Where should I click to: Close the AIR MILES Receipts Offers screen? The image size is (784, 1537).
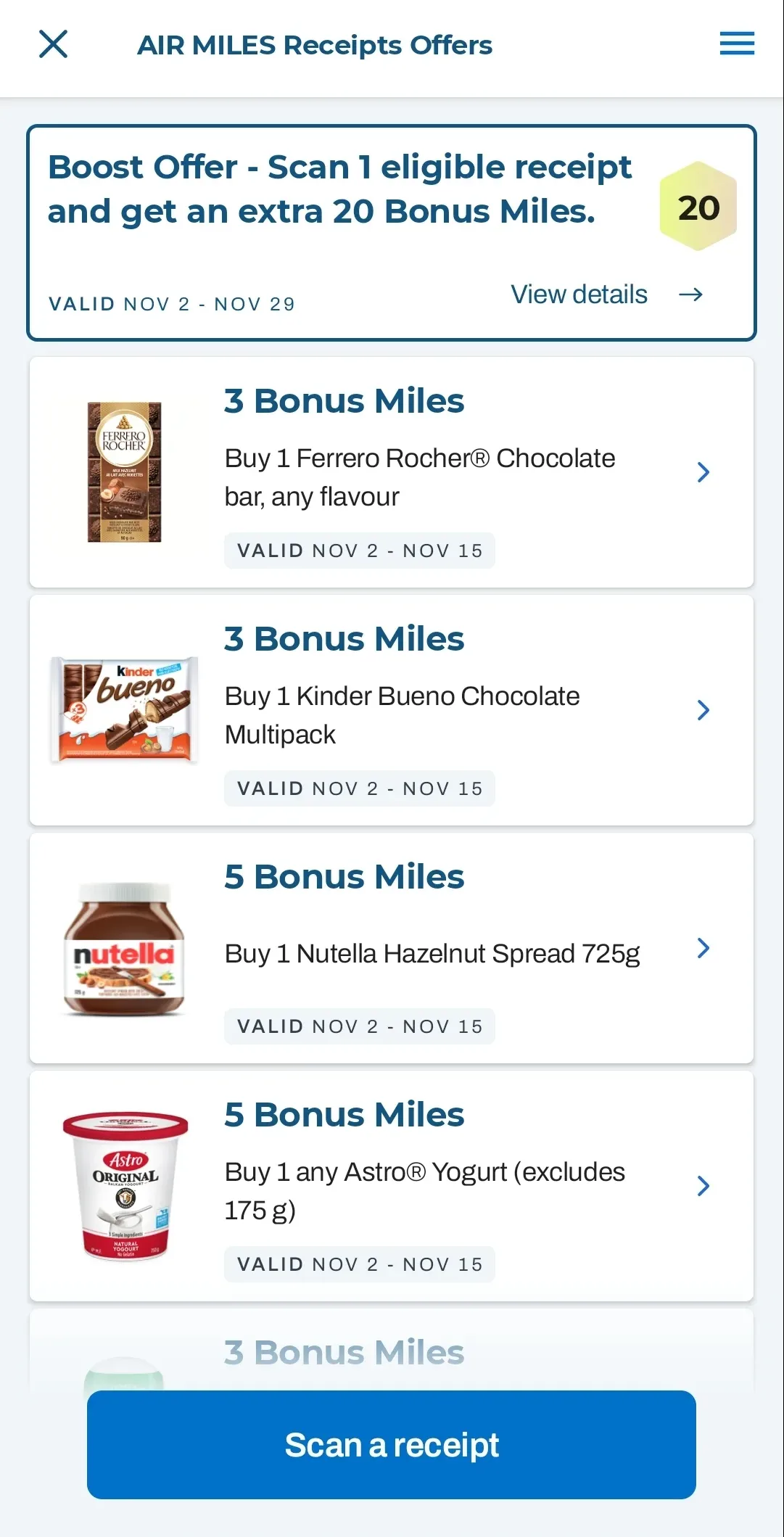tap(53, 44)
